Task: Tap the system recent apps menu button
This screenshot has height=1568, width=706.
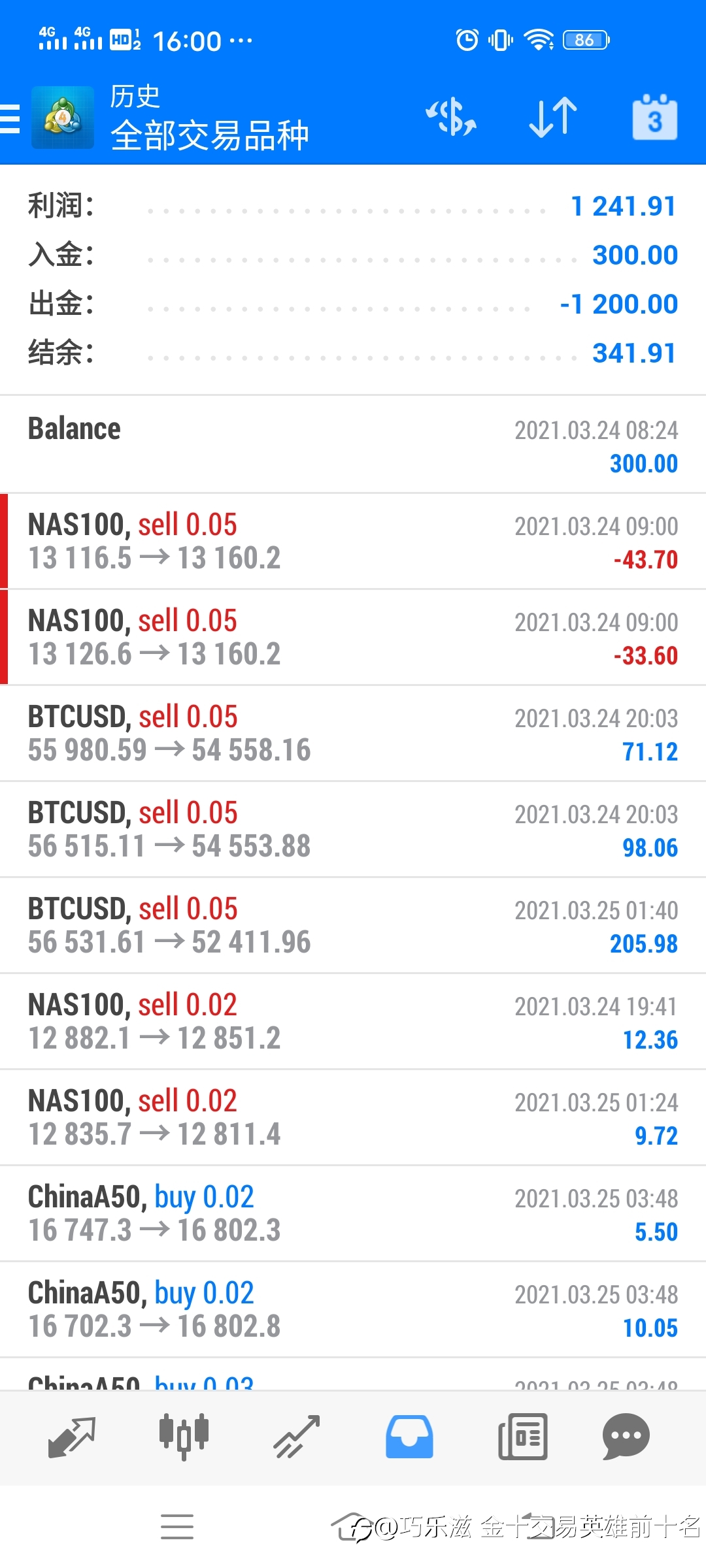Action: pos(177,1527)
